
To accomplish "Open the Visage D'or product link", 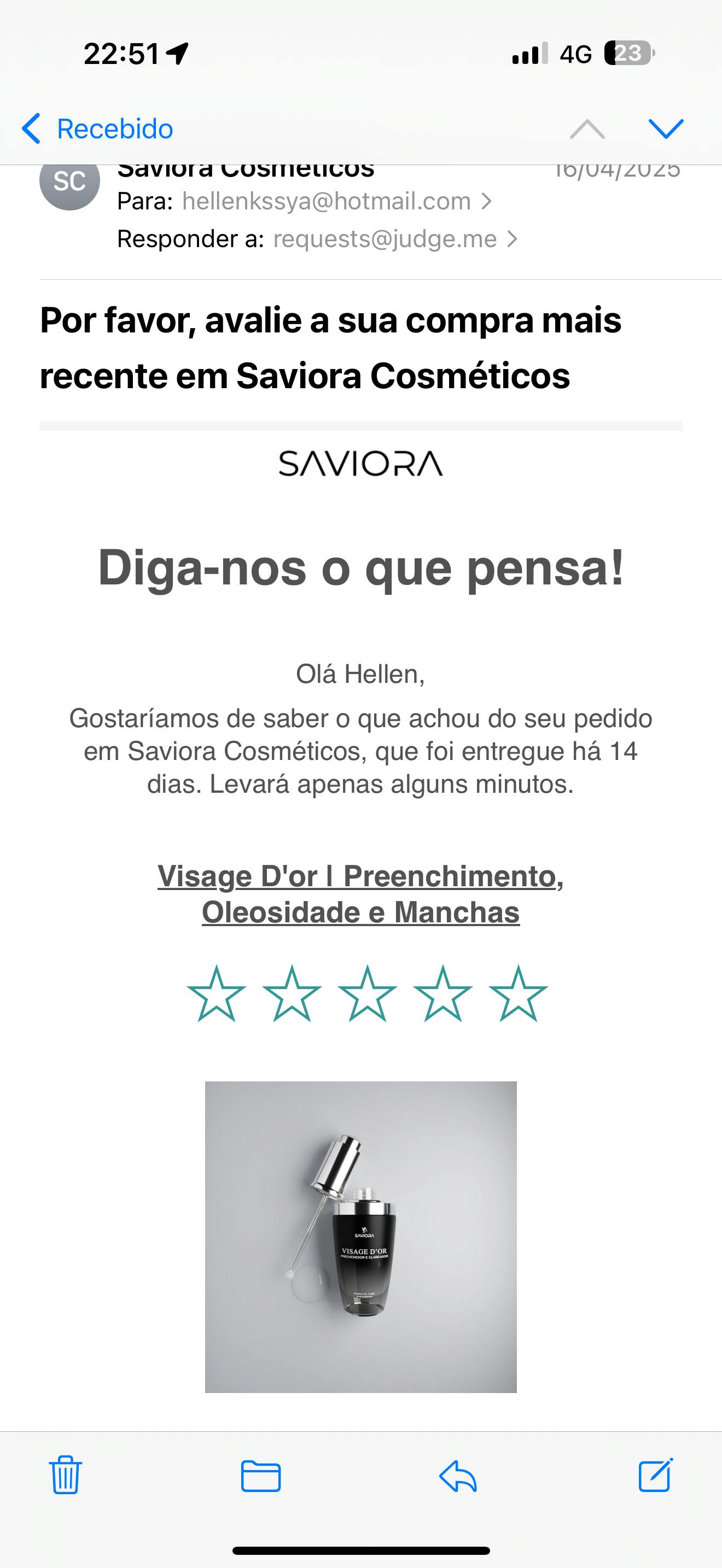I will (x=360, y=894).
